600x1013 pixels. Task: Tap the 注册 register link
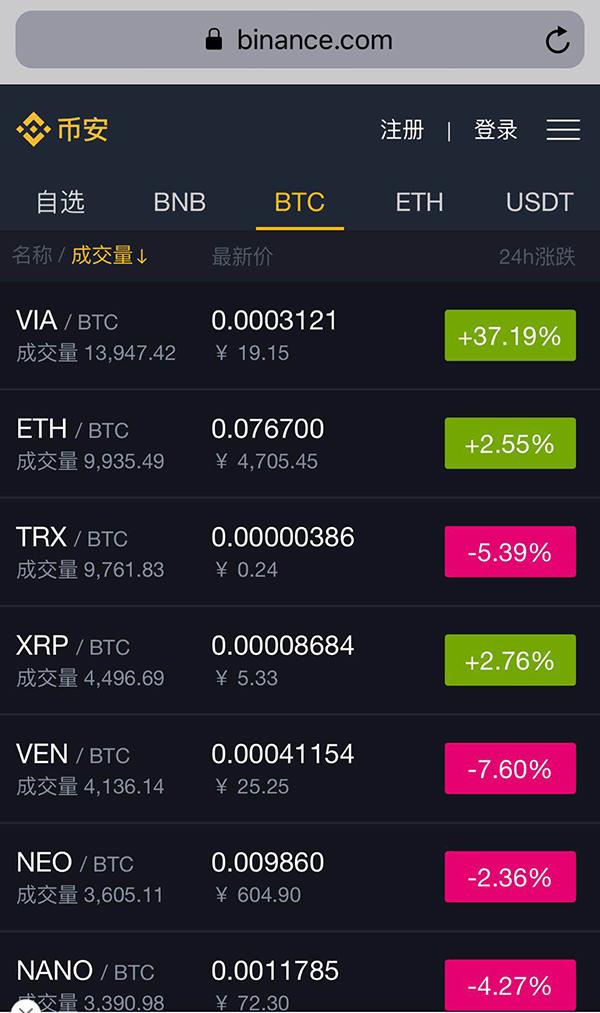(x=402, y=130)
